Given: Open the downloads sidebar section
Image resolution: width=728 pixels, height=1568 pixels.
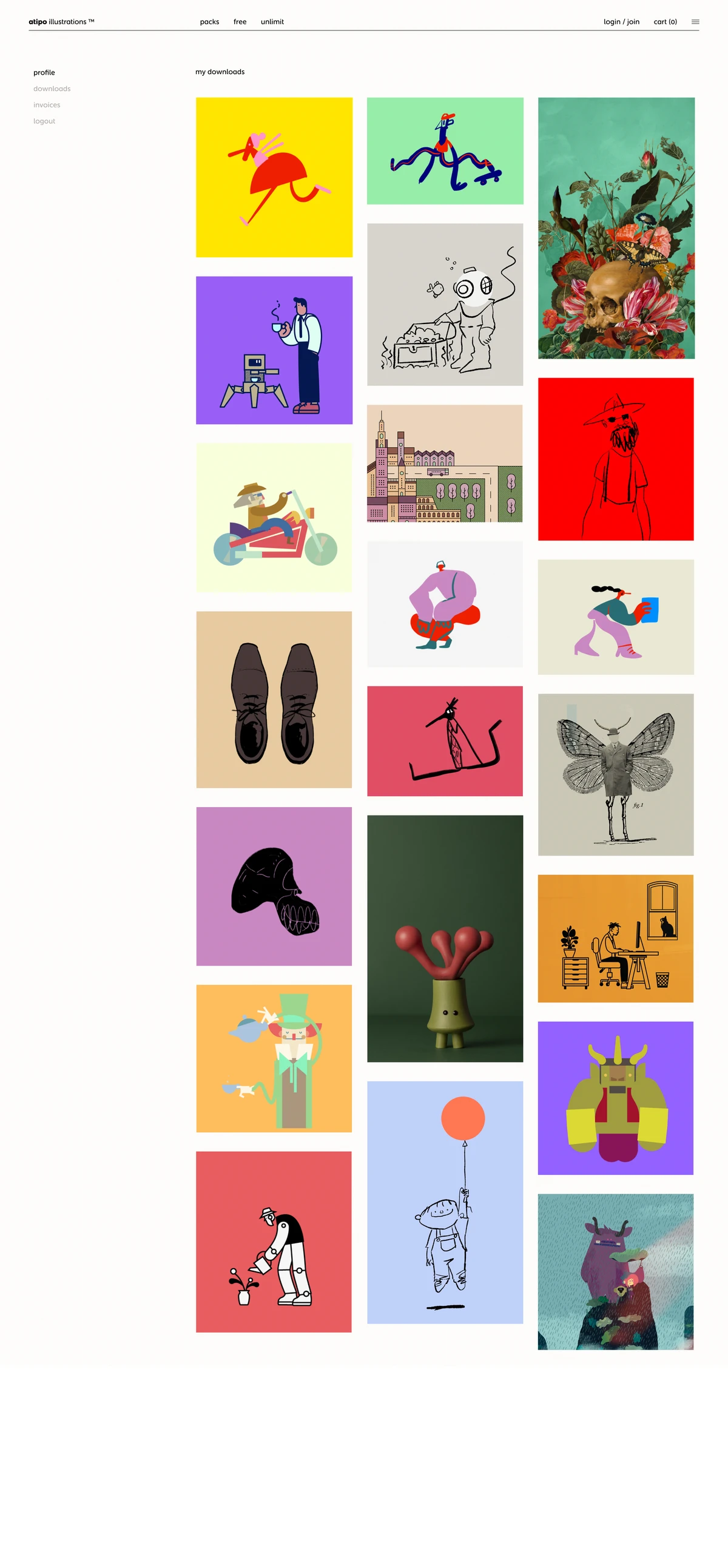Looking at the screenshot, I should (x=52, y=88).
